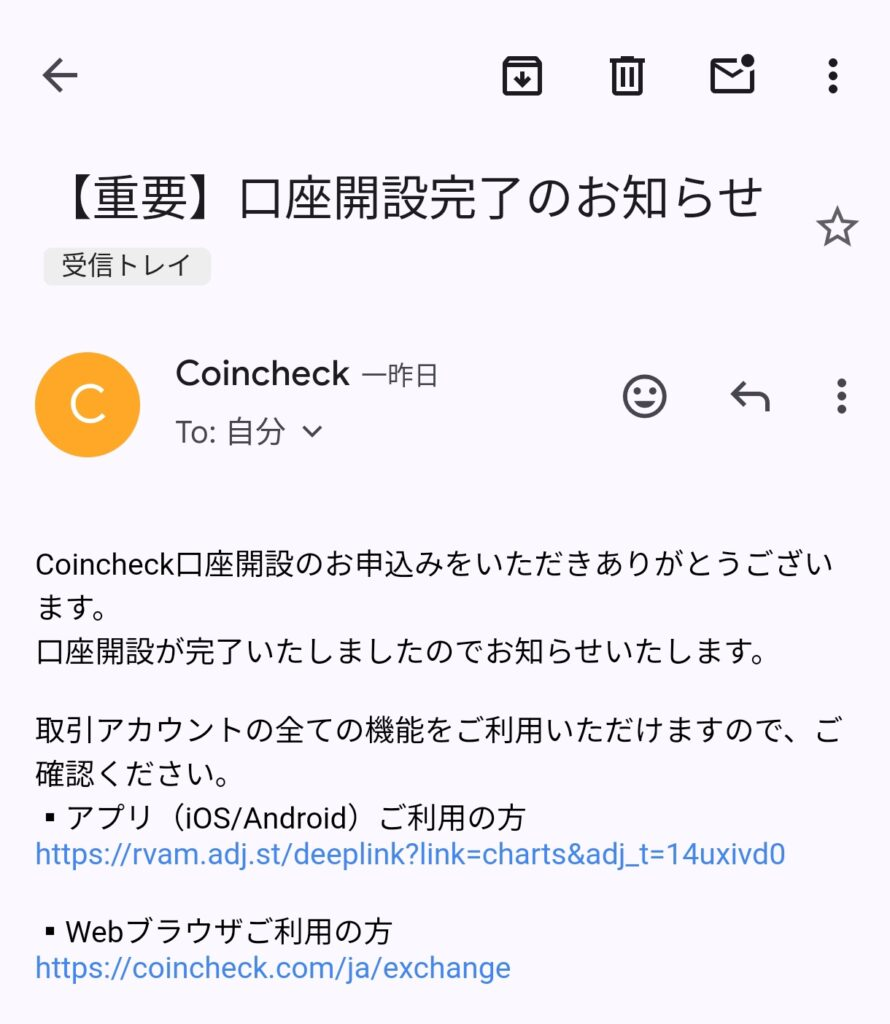The height and width of the screenshot is (1024, 890).
Task: Tap the 受信トレイ label chip
Action: tap(127, 266)
